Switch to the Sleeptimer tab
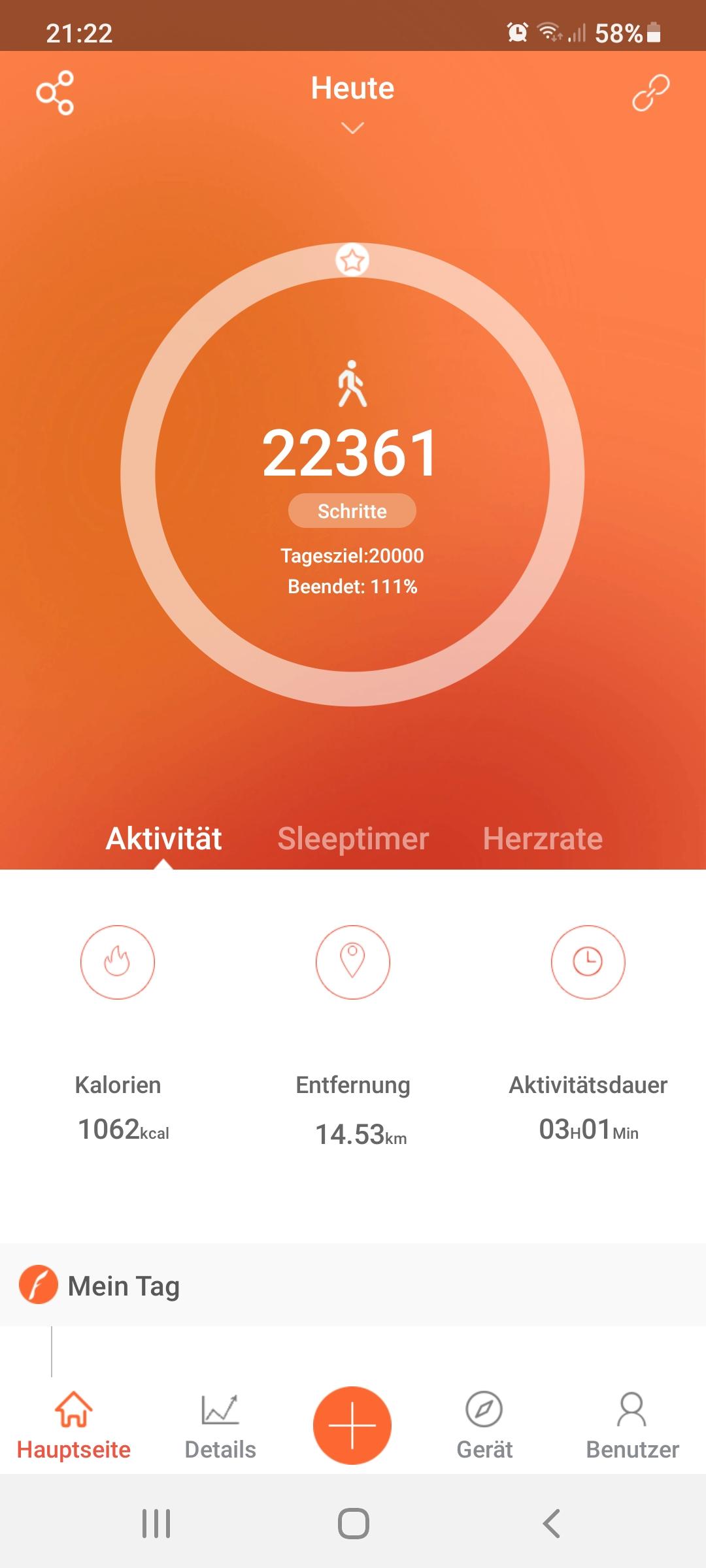This screenshot has height=1568, width=706. click(353, 839)
